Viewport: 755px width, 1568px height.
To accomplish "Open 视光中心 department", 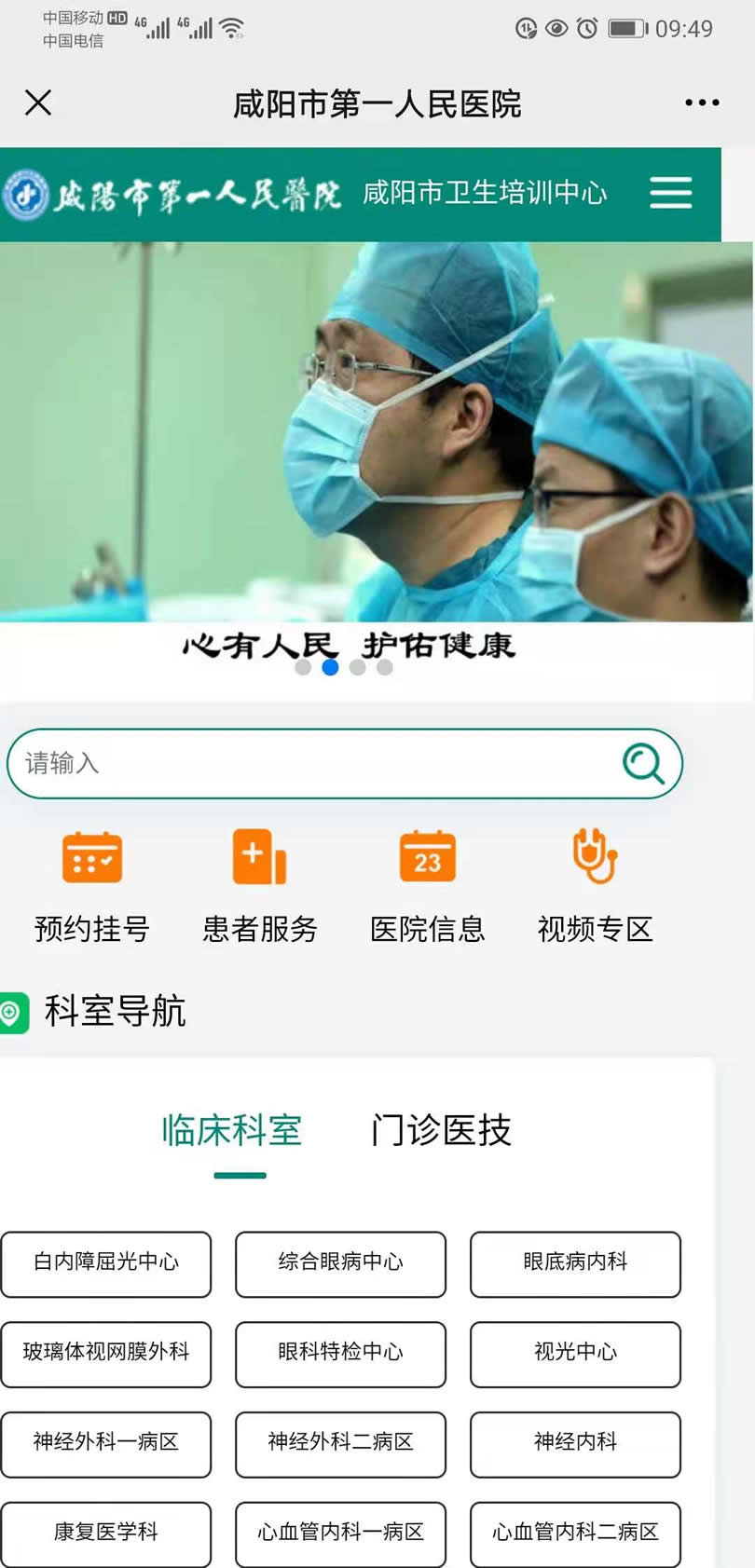I will coord(575,1353).
